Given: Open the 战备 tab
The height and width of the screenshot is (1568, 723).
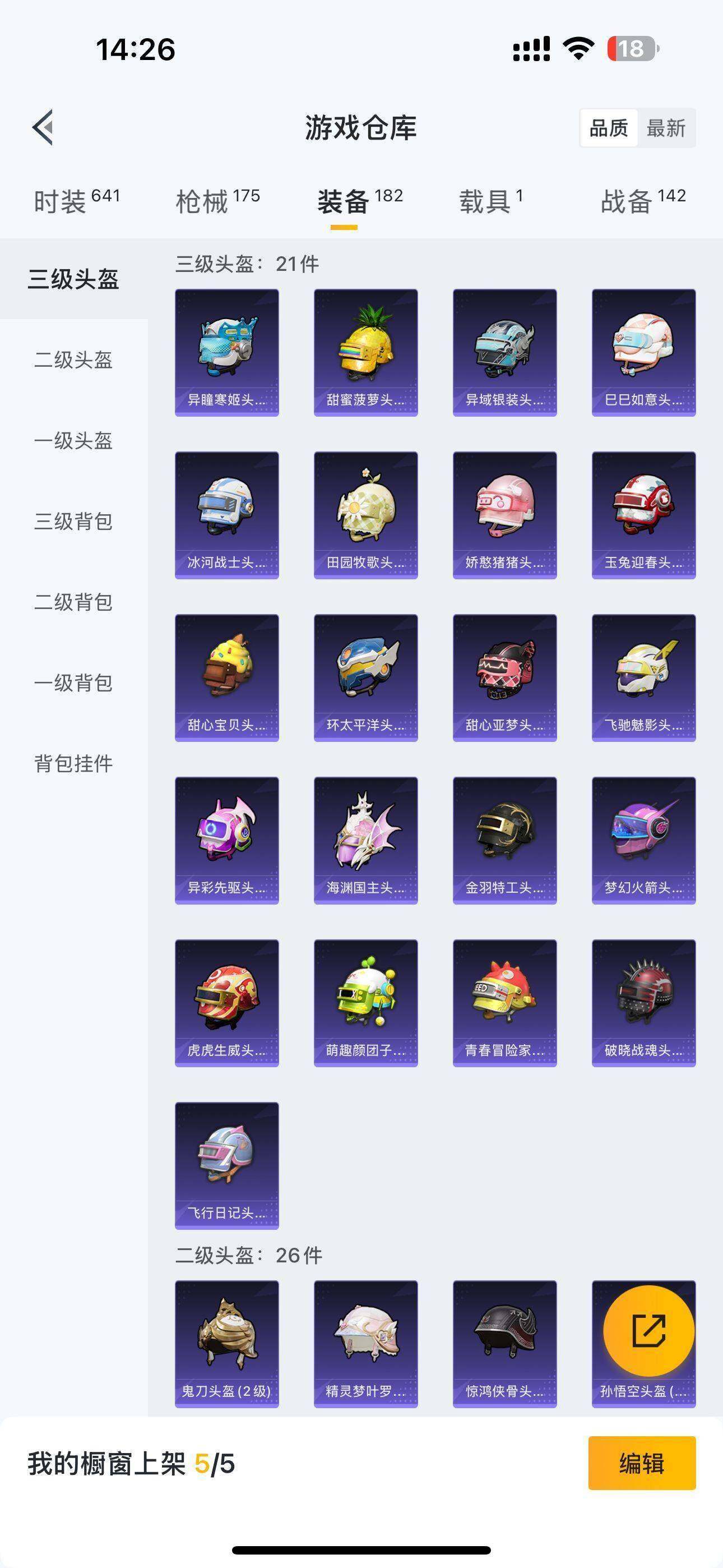Looking at the screenshot, I should coord(643,201).
